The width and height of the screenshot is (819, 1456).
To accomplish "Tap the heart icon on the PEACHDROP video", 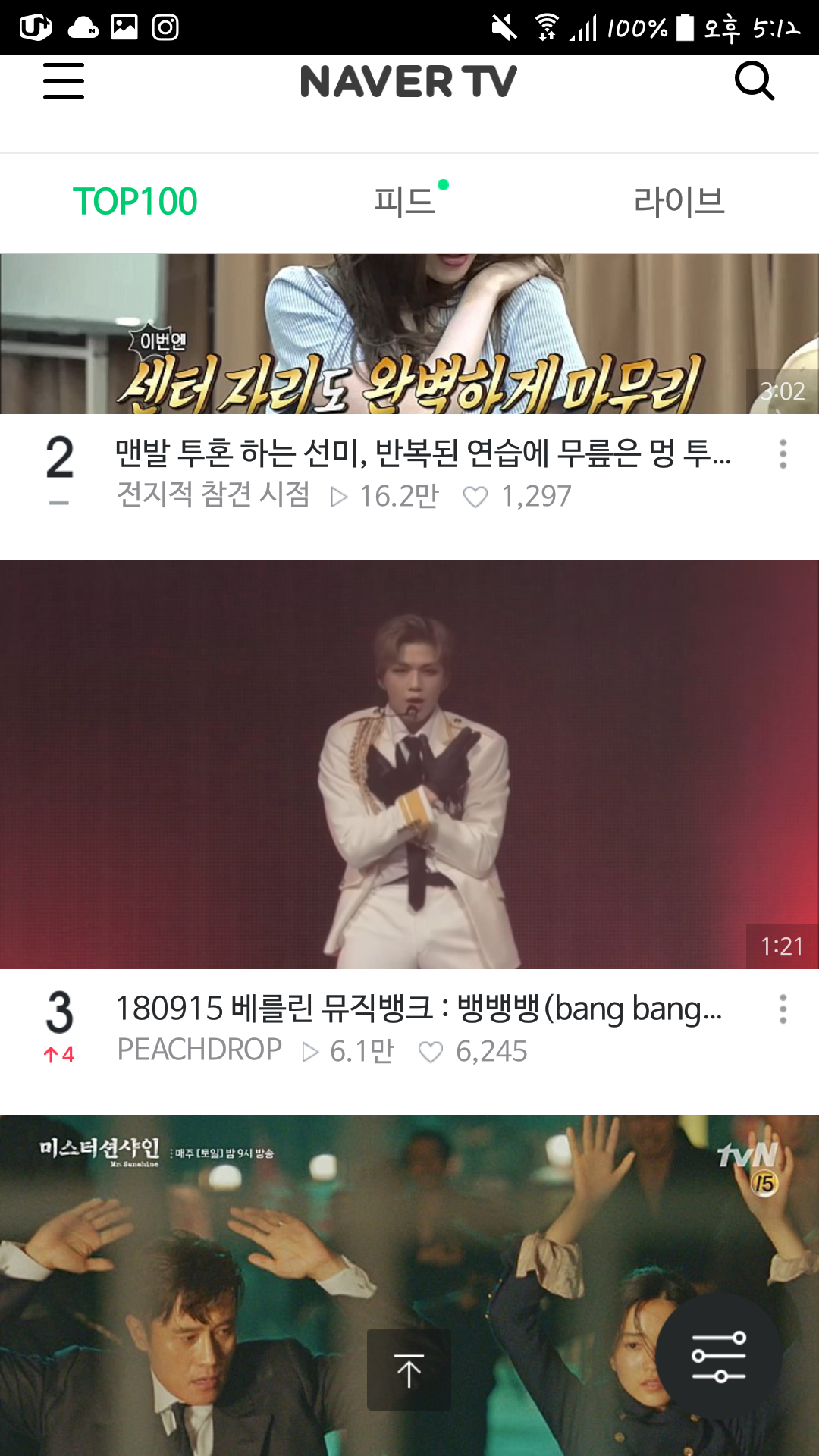I will click(x=431, y=1051).
